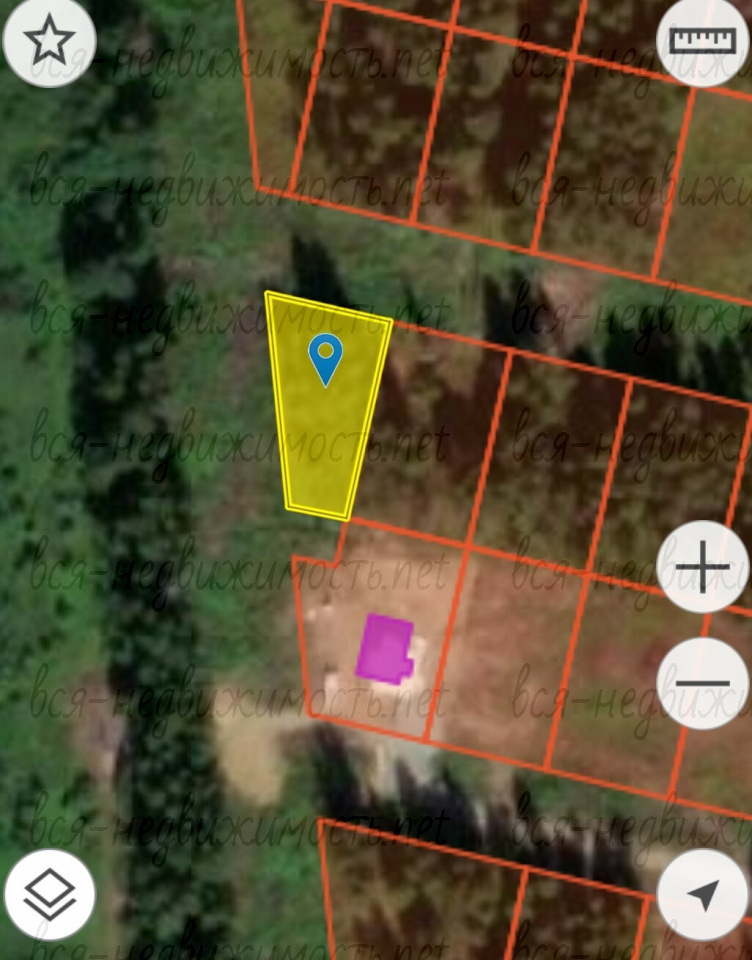Image resolution: width=752 pixels, height=960 pixels.
Task: Select the purple building on the map
Action: point(386,648)
